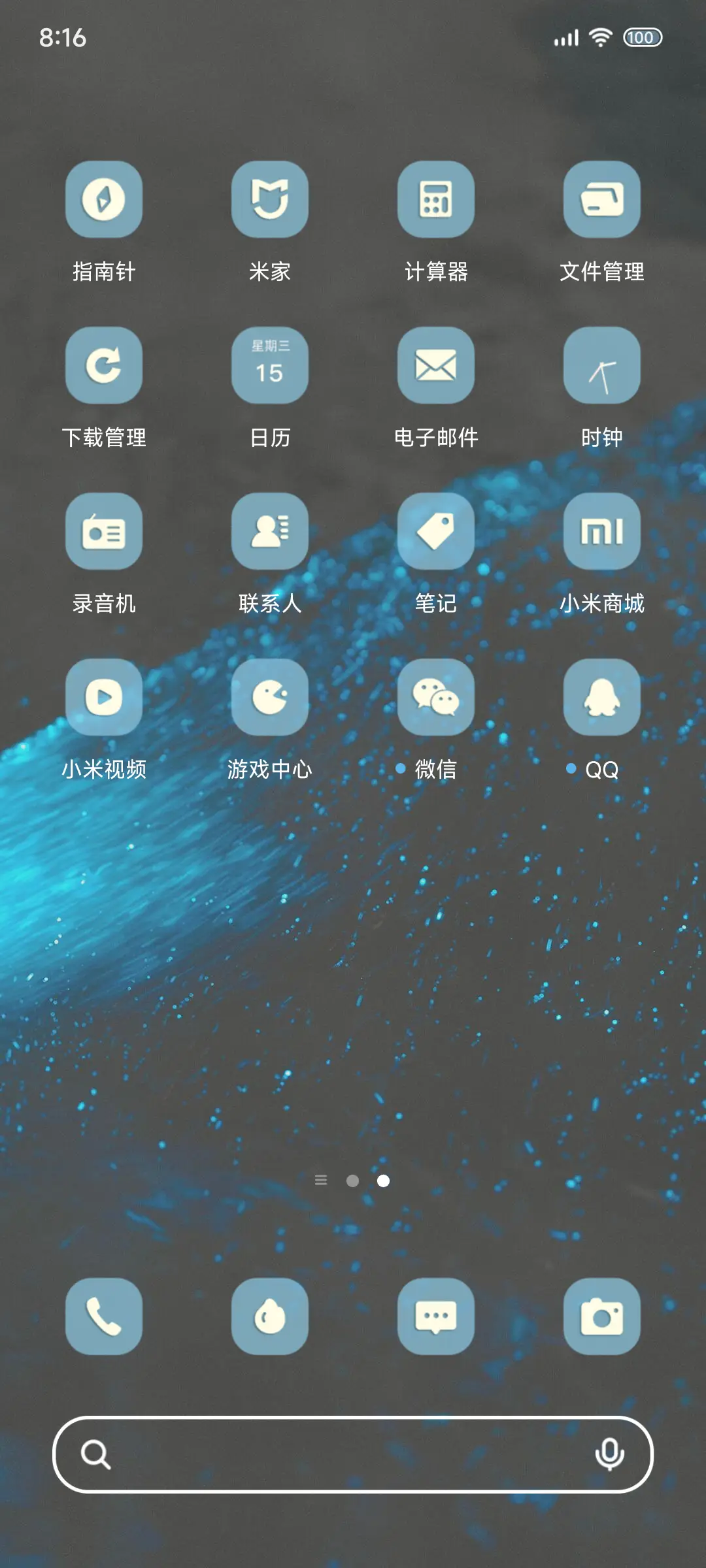Open the 计算器 Calculator
This screenshot has height=1568, width=706.
point(437,200)
